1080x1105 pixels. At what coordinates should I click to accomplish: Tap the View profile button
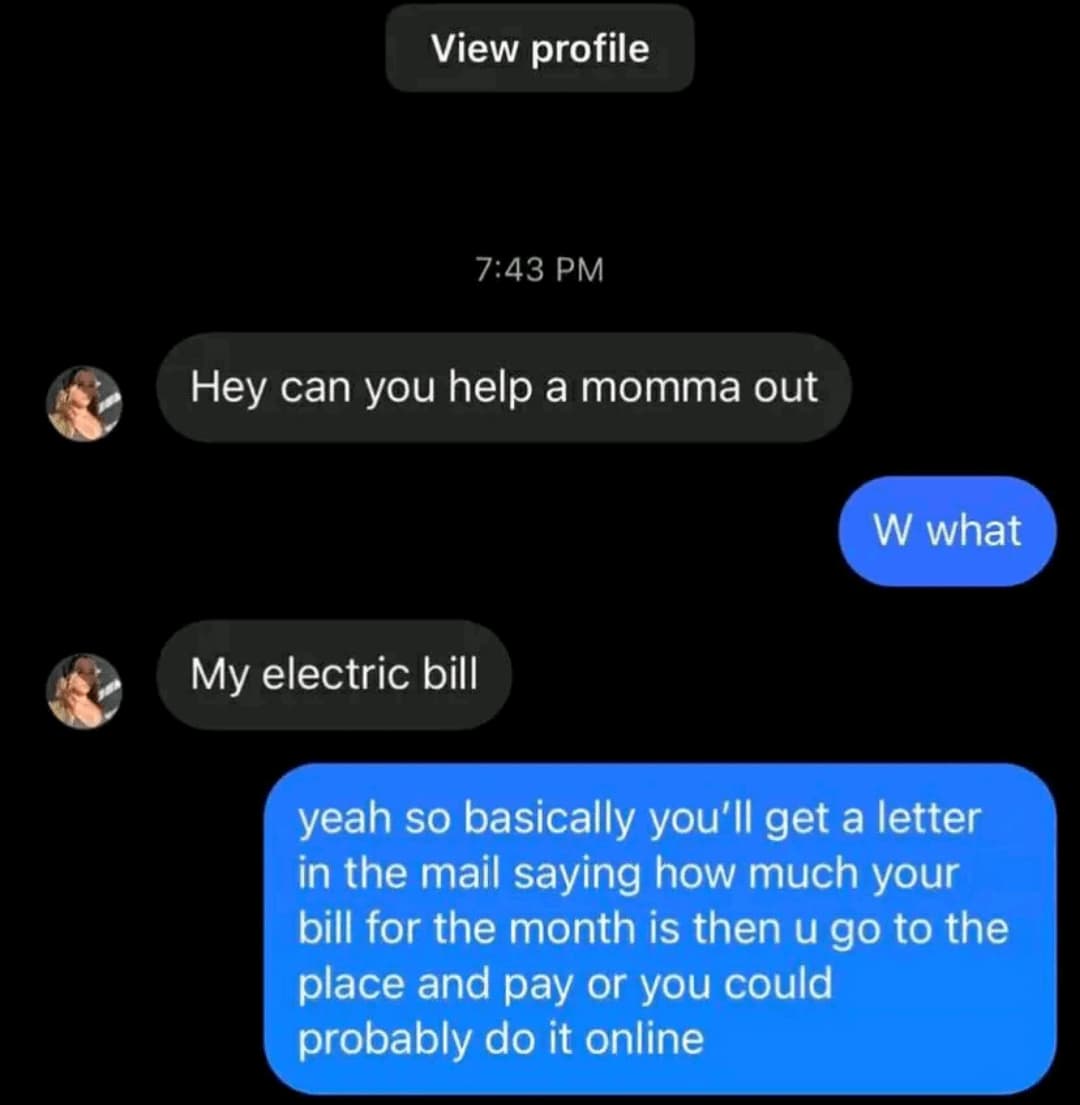click(x=540, y=48)
